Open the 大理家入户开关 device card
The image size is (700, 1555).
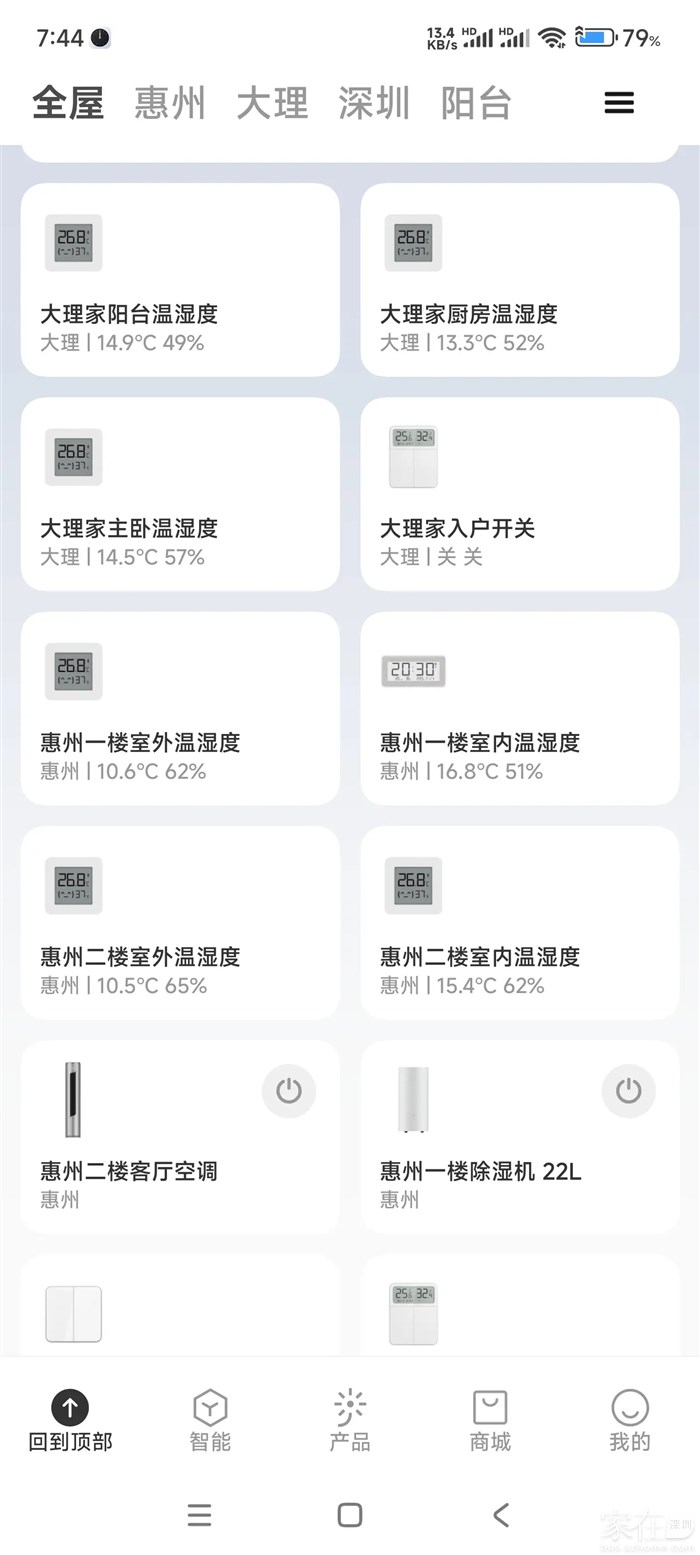click(x=520, y=494)
